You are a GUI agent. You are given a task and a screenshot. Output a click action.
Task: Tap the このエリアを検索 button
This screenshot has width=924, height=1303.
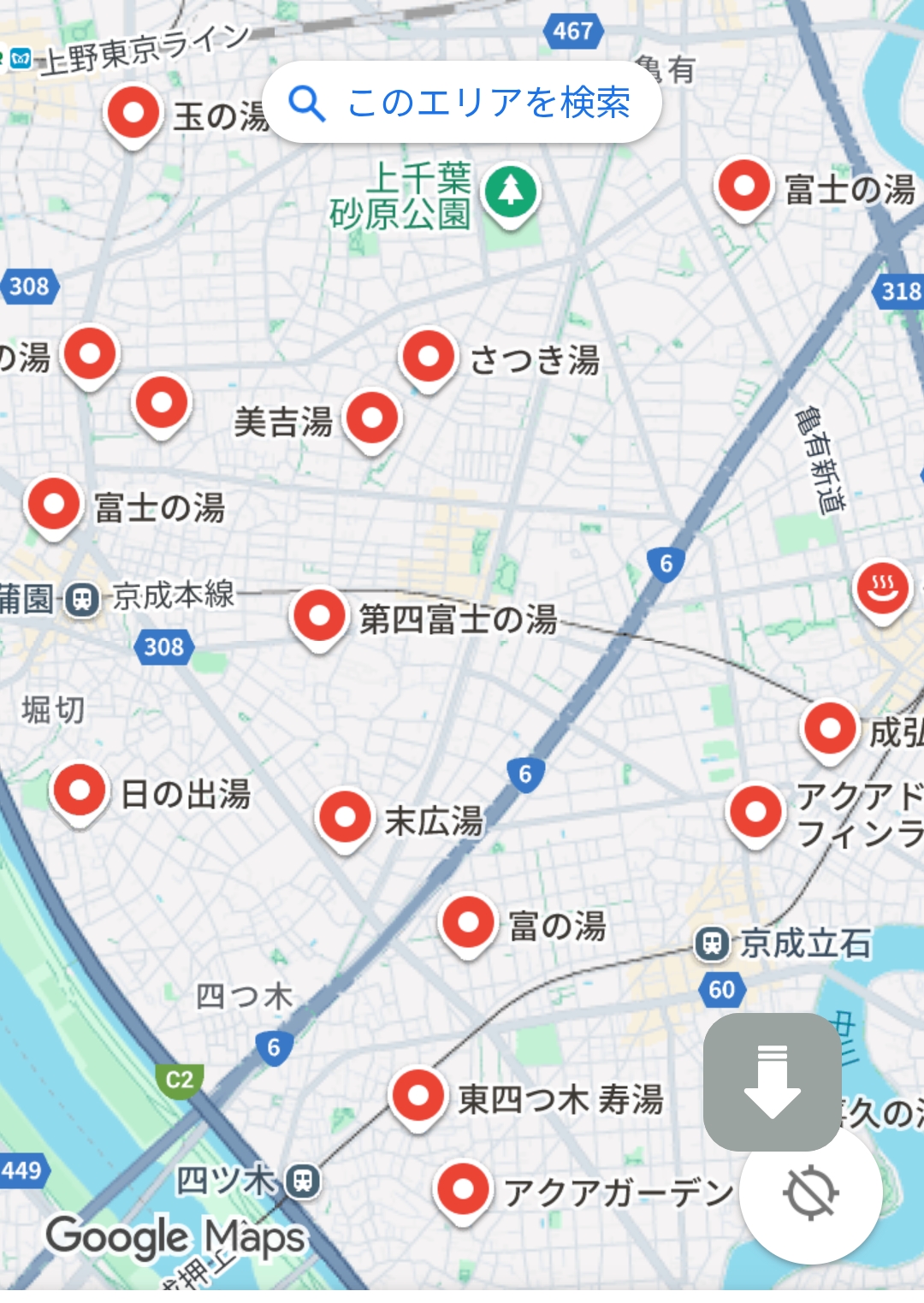pos(462,103)
